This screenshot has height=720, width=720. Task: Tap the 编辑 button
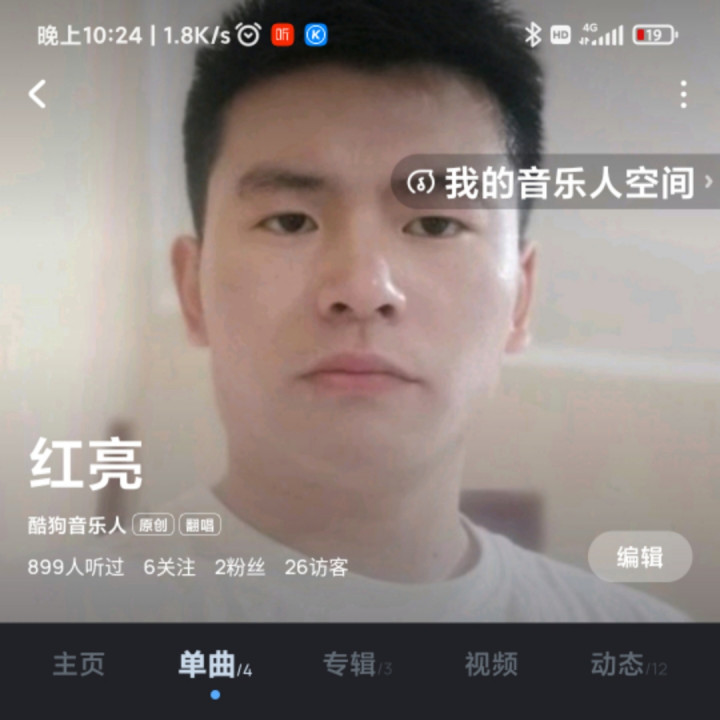point(640,557)
